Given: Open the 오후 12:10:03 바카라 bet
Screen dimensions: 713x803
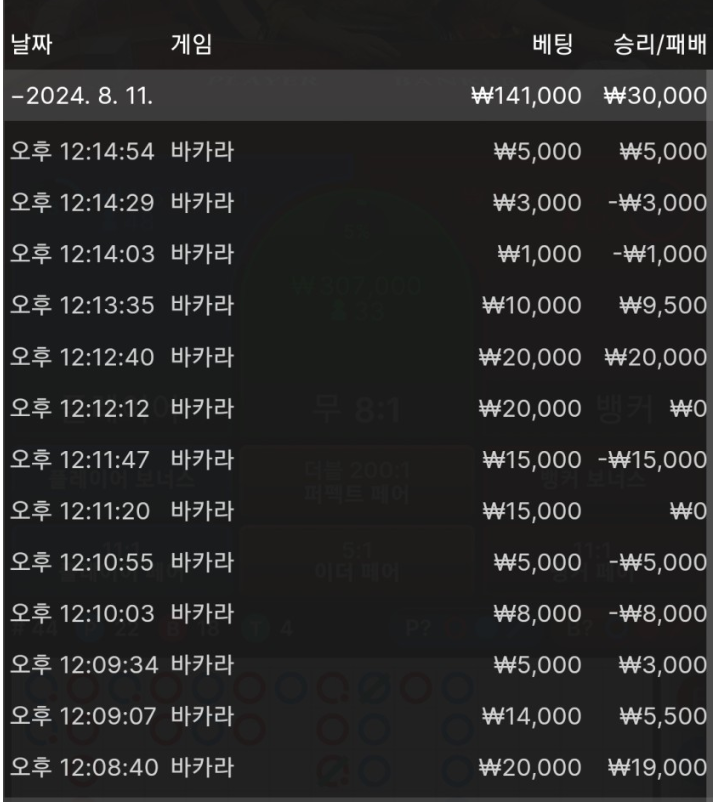Looking at the screenshot, I should pos(356,613).
